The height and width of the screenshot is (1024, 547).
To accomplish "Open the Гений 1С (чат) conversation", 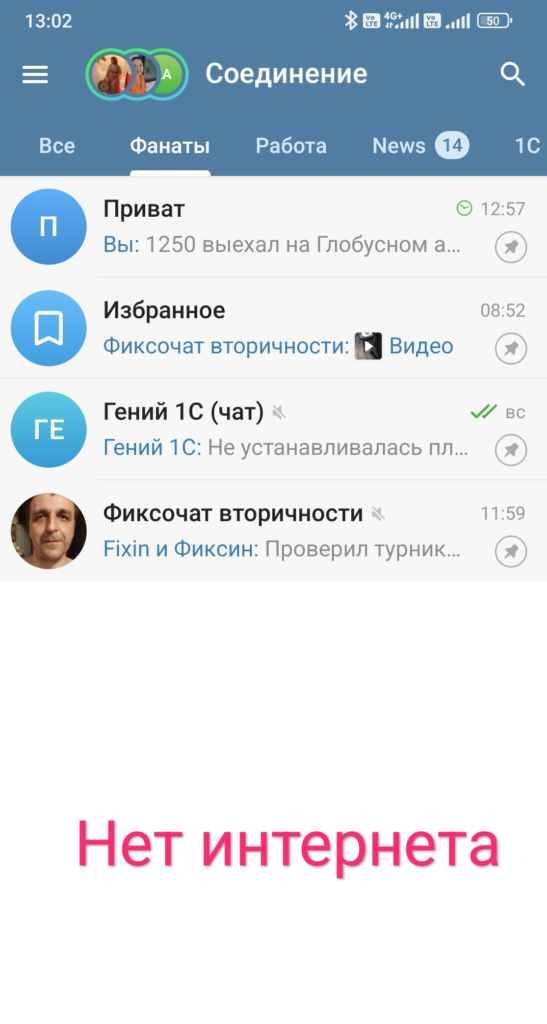I will 274,429.
